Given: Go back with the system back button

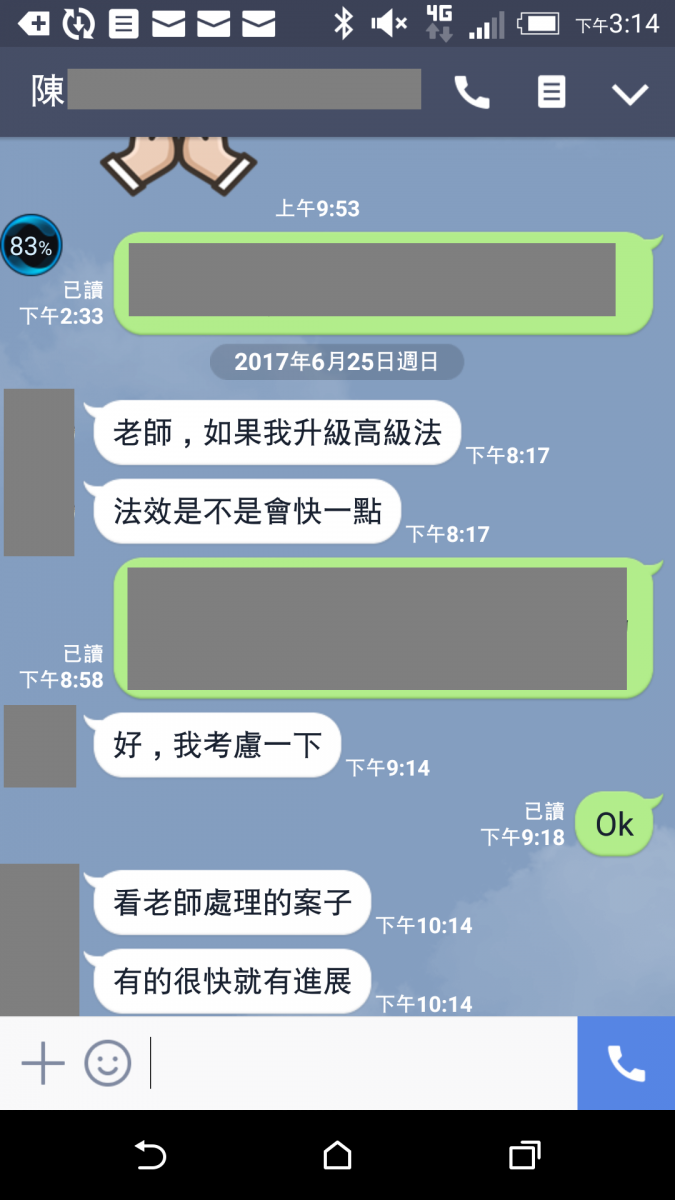Looking at the screenshot, I should click(150, 1155).
